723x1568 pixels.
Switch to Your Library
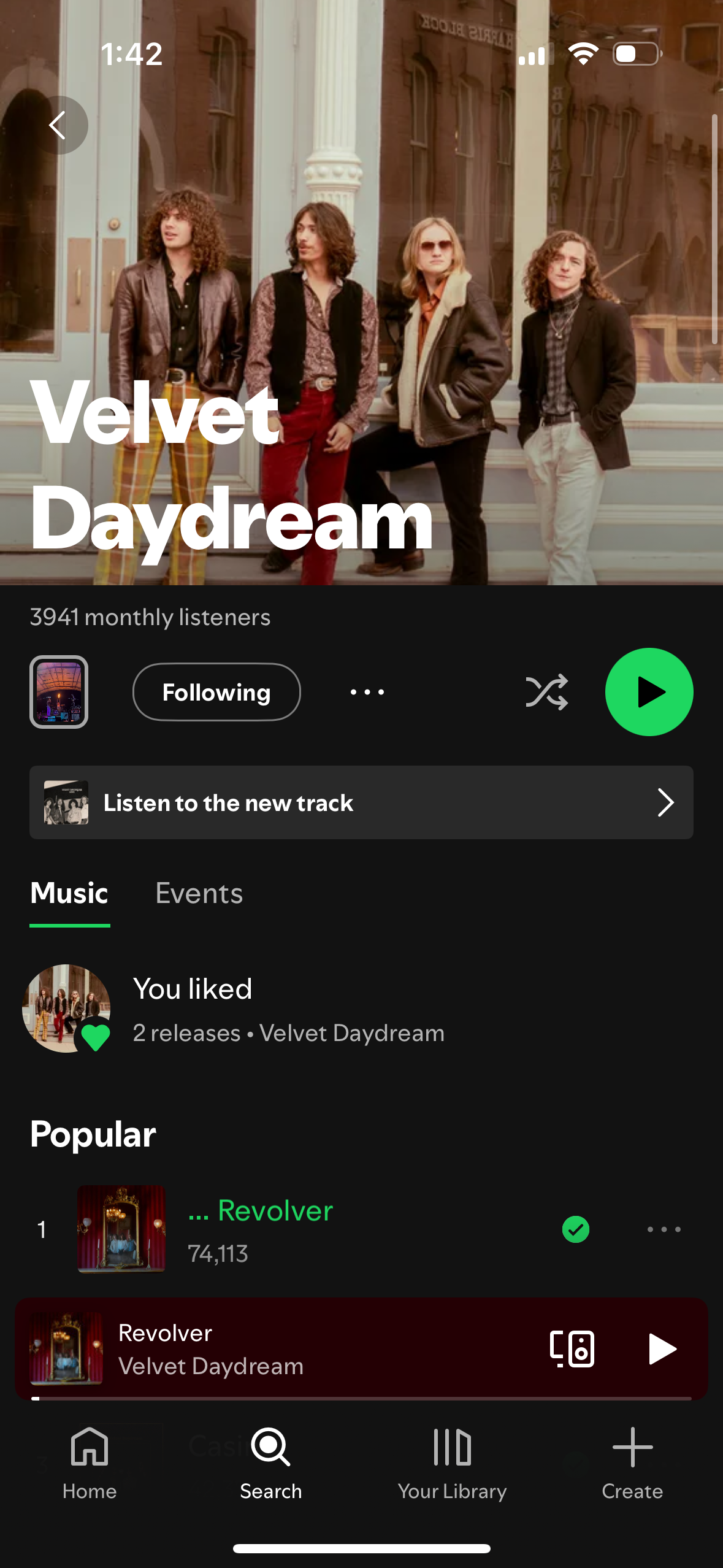[x=452, y=1462]
